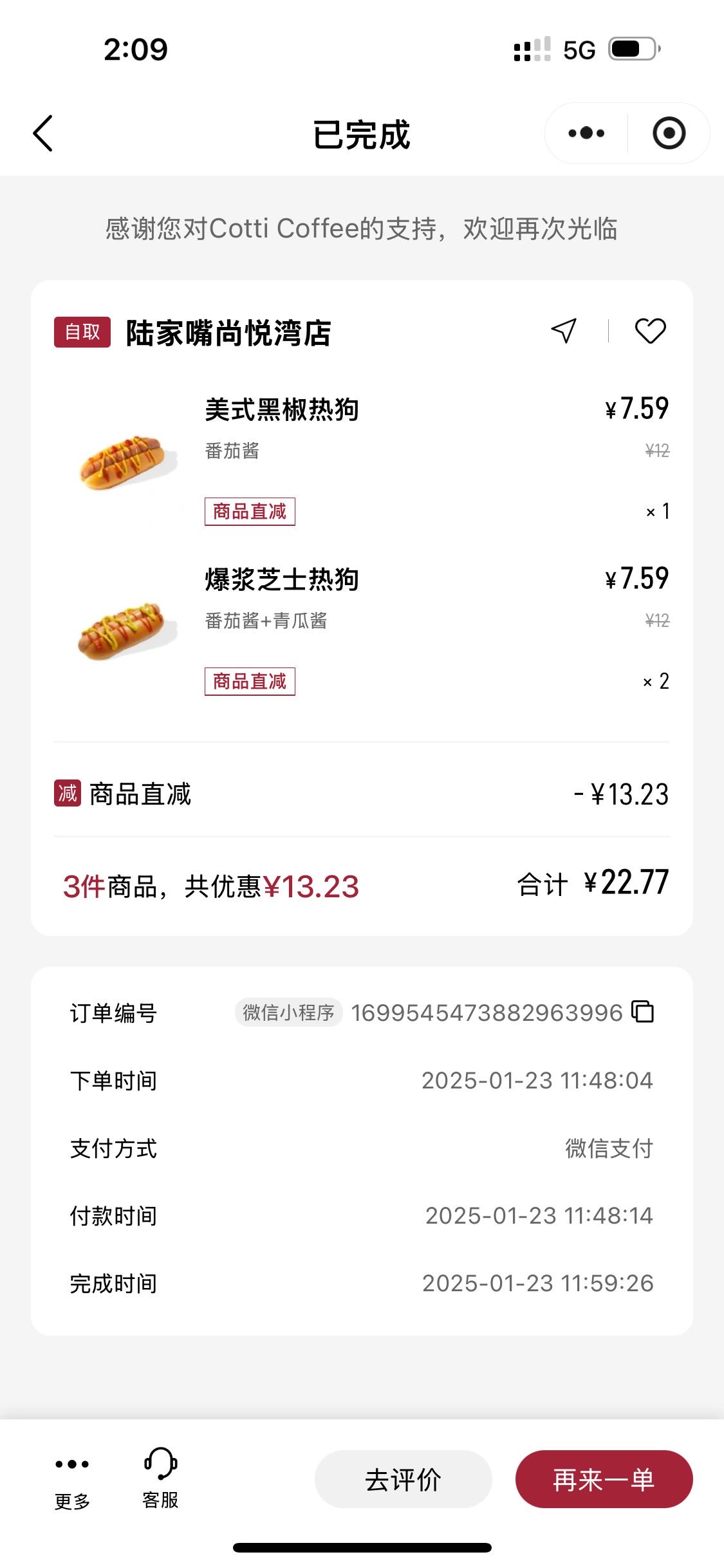Screen dimensions: 724x1568
Task: Close the mini program via the circle icon
Action: click(x=669, y=133)
